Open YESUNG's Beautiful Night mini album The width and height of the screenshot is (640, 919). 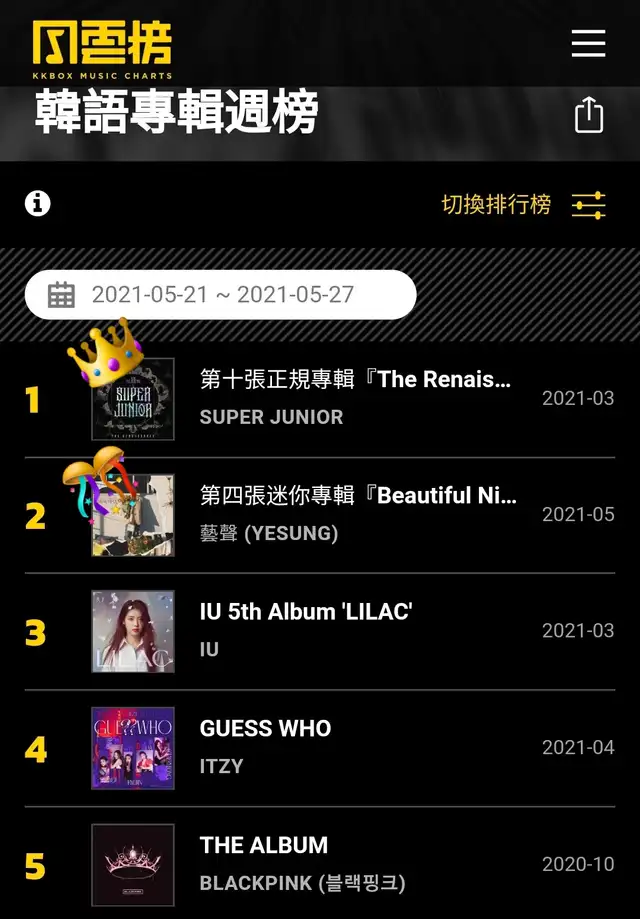358,514
